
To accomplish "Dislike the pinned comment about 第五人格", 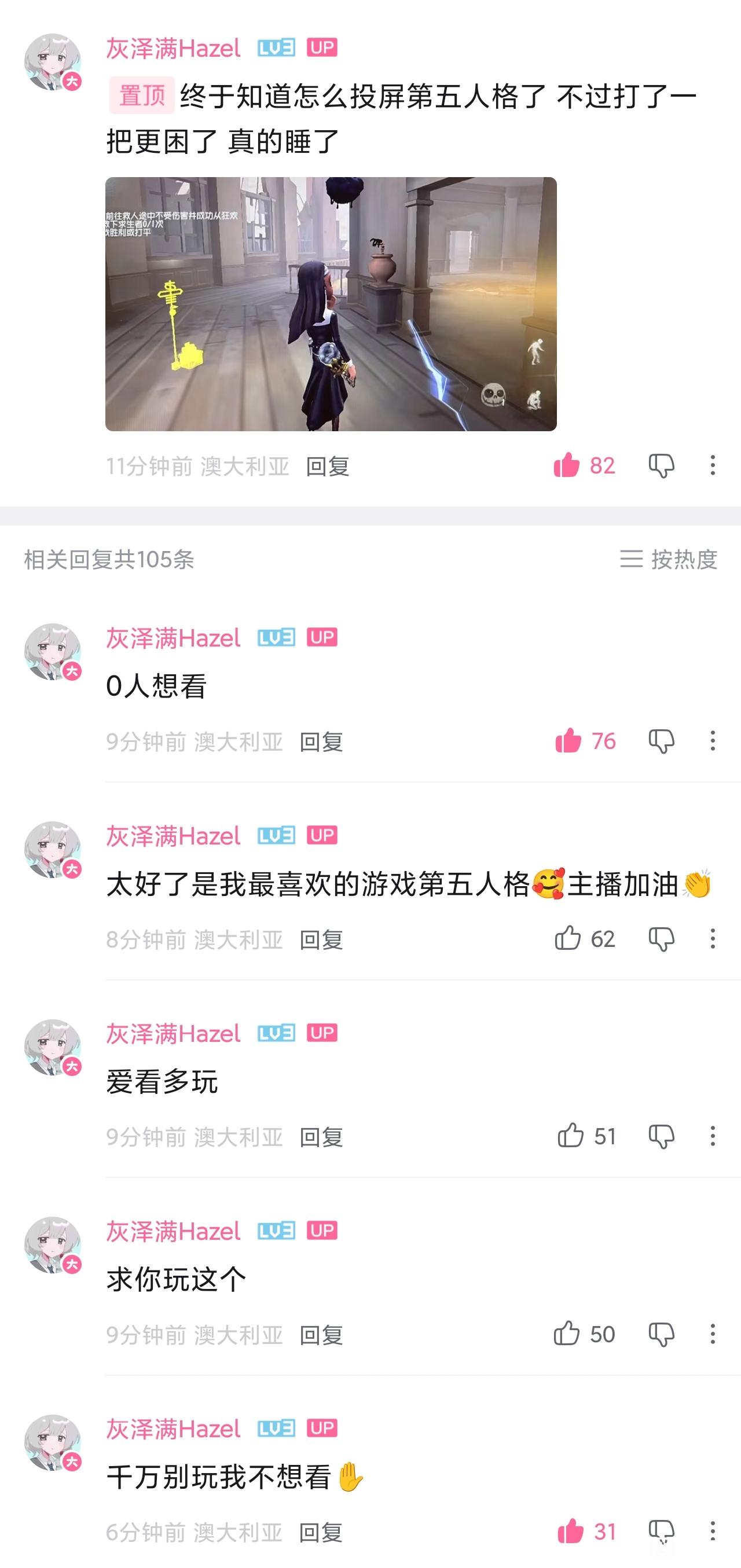I will pos(661,465).
